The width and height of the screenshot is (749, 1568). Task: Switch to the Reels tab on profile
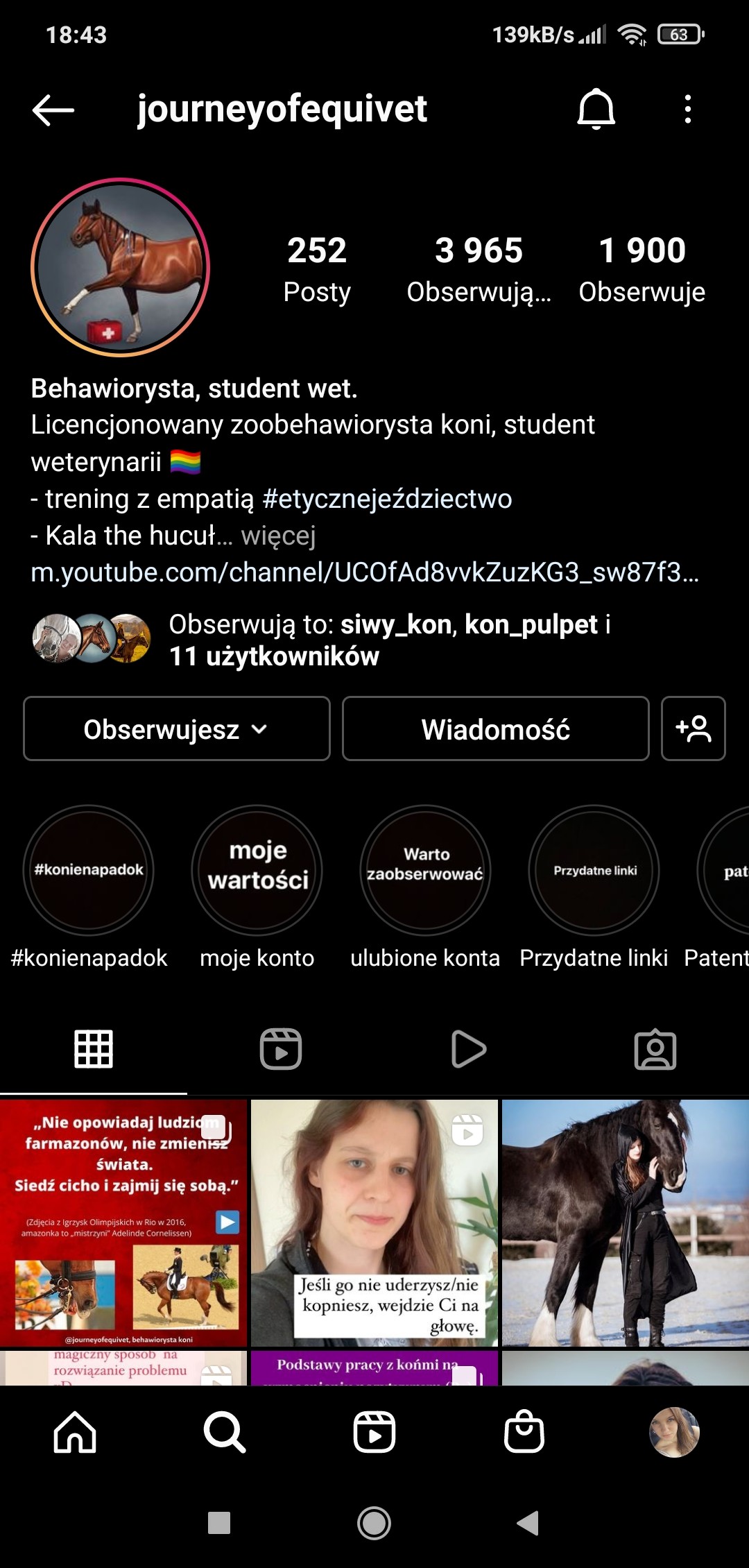click(x=281, y=1049)
